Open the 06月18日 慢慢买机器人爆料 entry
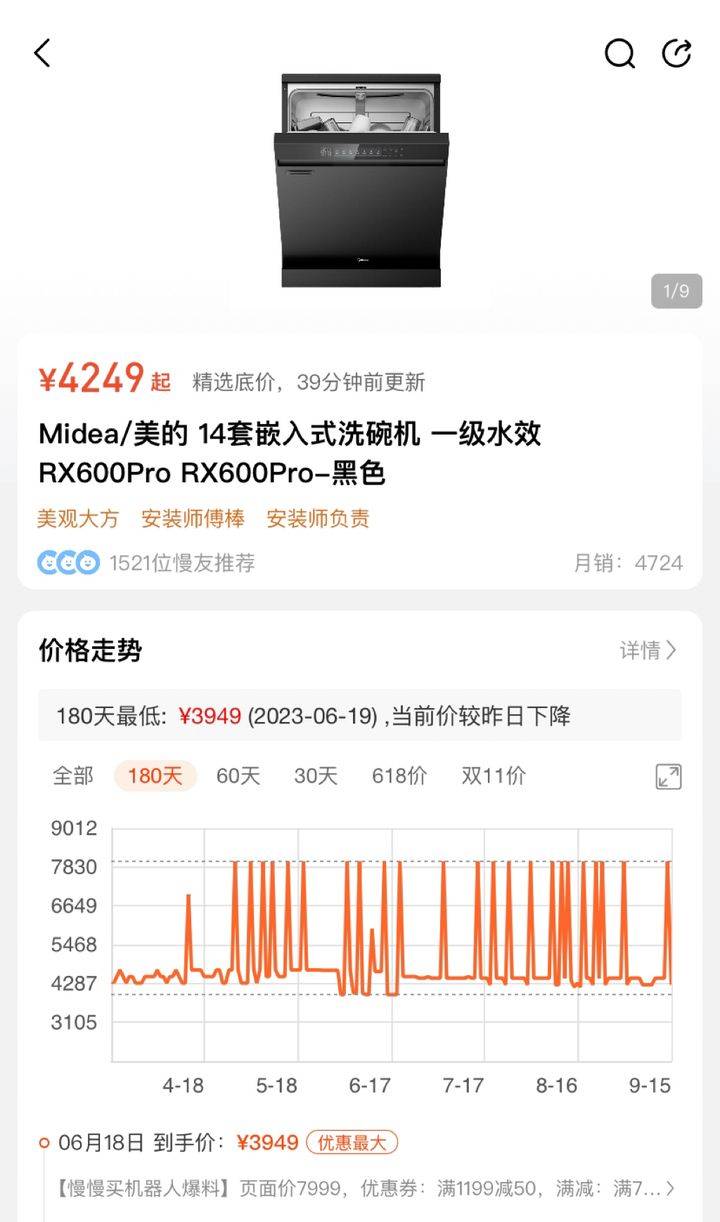This screenshot has width=720, height=1222. (360, 1189)
